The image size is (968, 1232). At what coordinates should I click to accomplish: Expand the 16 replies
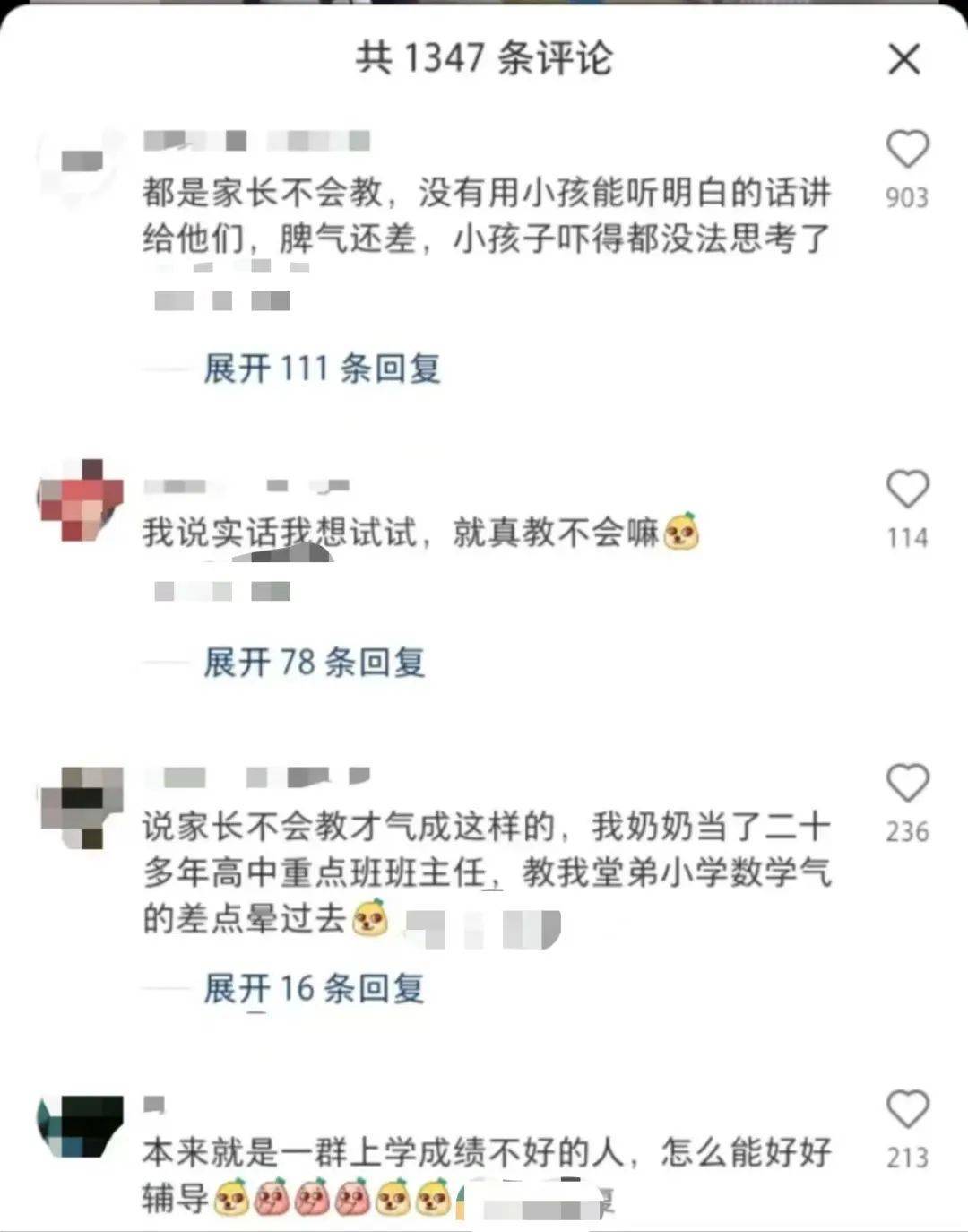pos(314,988)
